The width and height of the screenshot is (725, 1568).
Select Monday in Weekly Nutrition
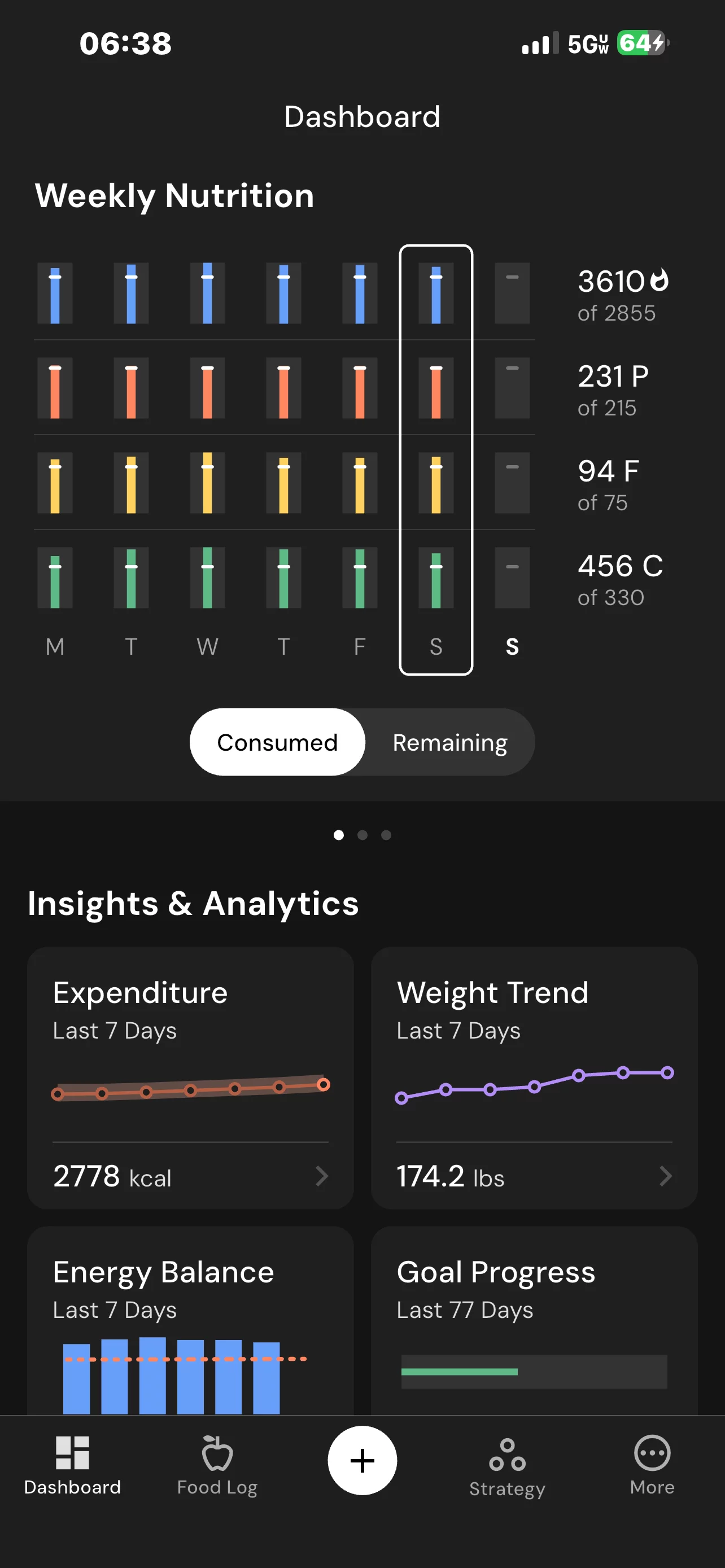55,457
